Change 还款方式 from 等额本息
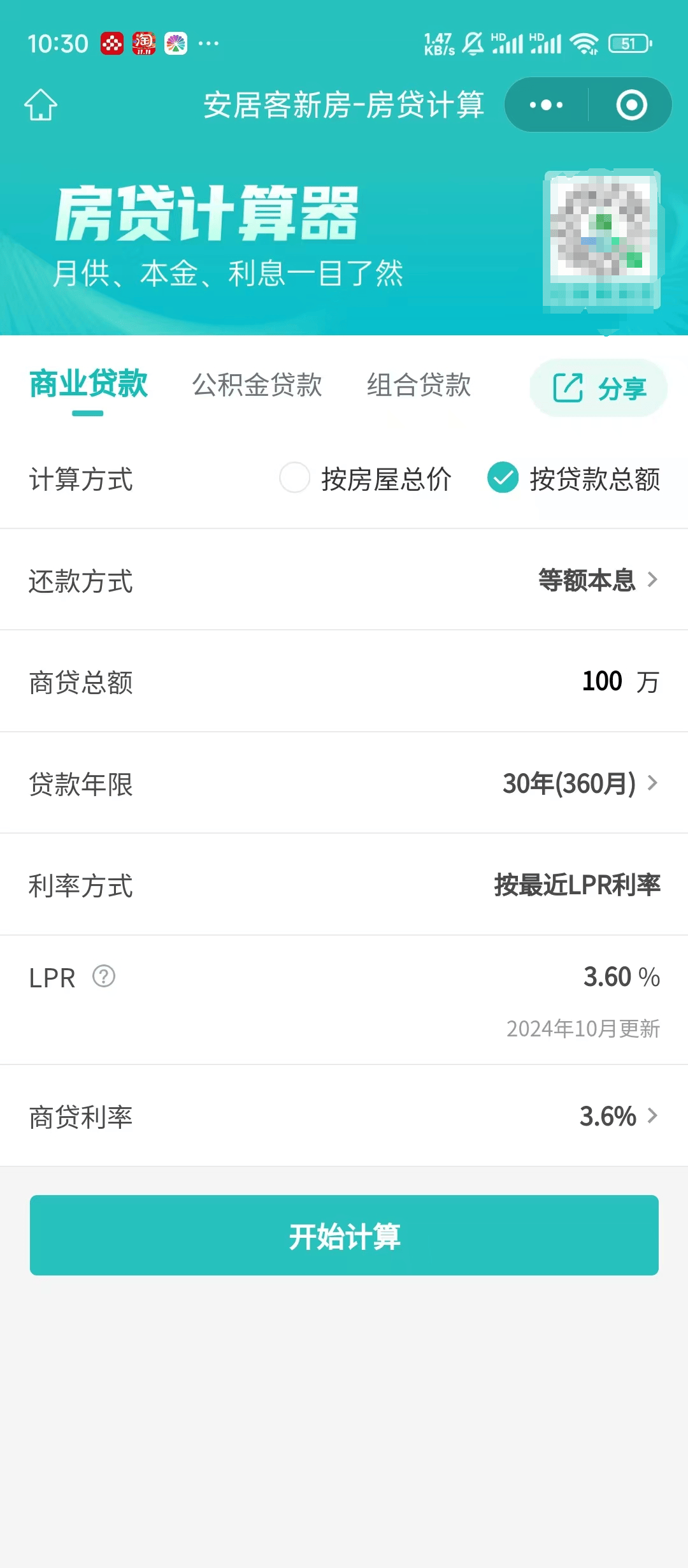The width and height of the screenshot is (688, 1568). 344,580
